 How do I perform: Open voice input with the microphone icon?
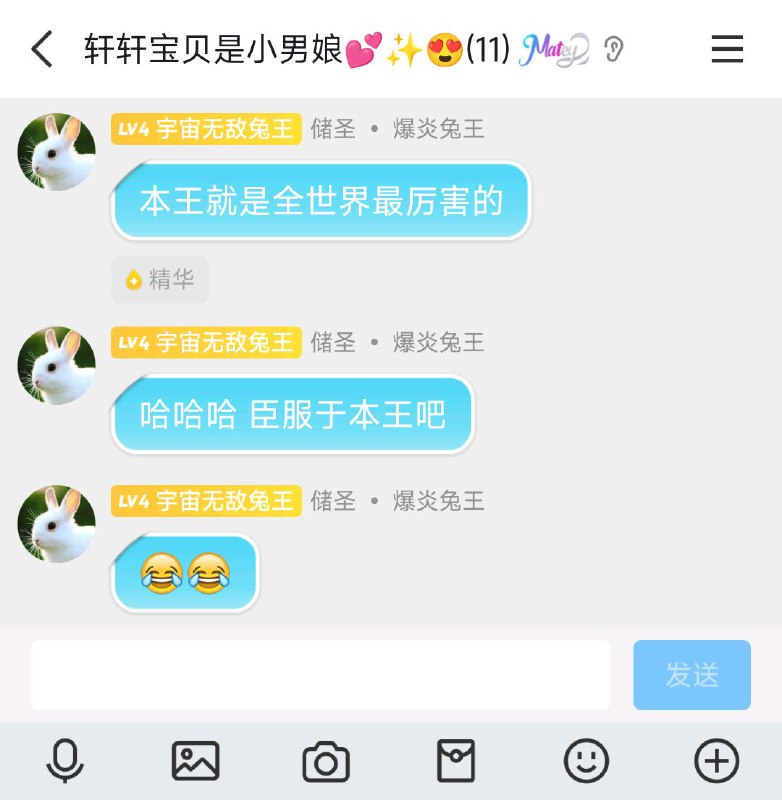[65, 760]
